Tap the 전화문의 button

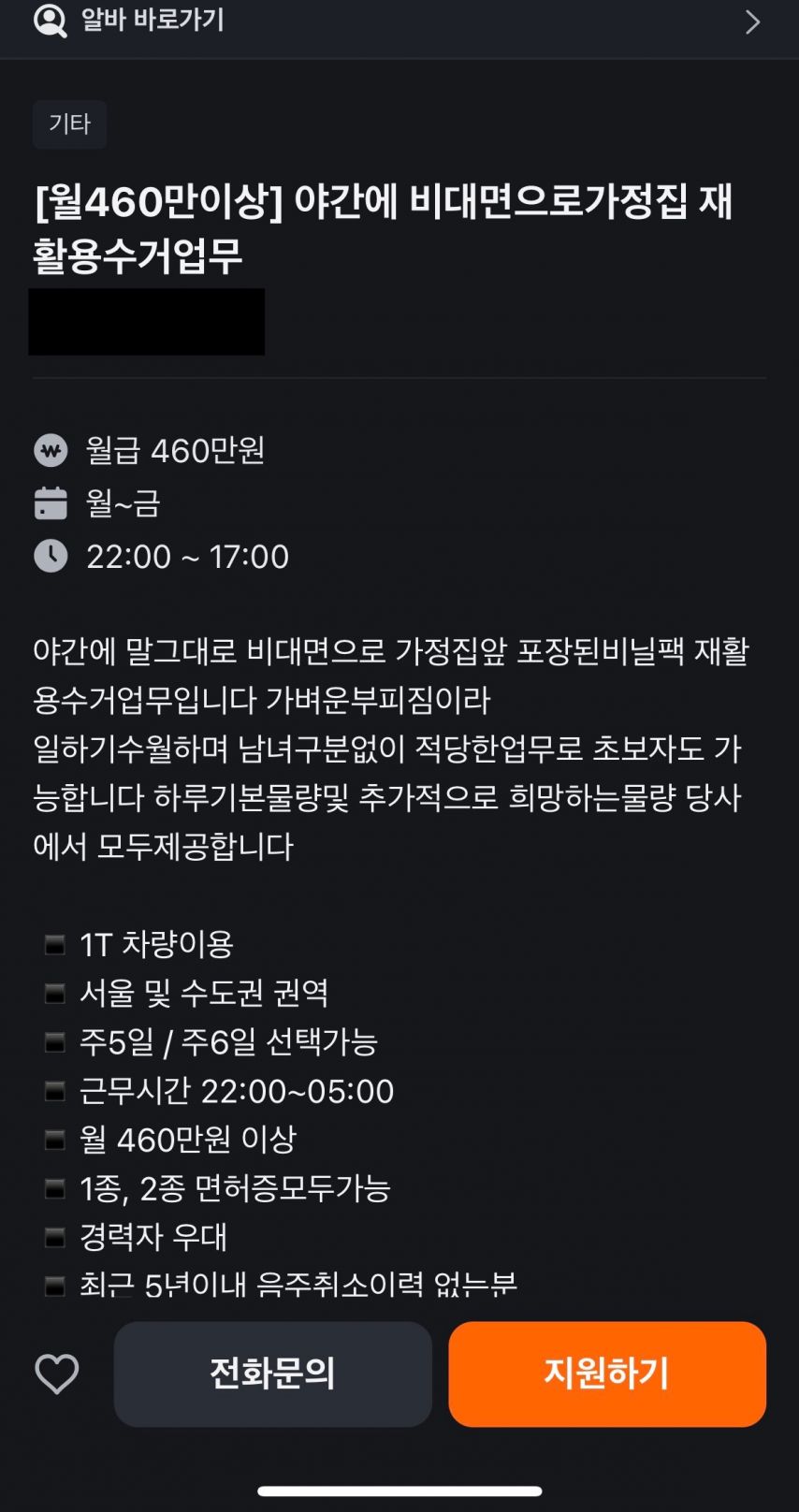click(272, 1374)
